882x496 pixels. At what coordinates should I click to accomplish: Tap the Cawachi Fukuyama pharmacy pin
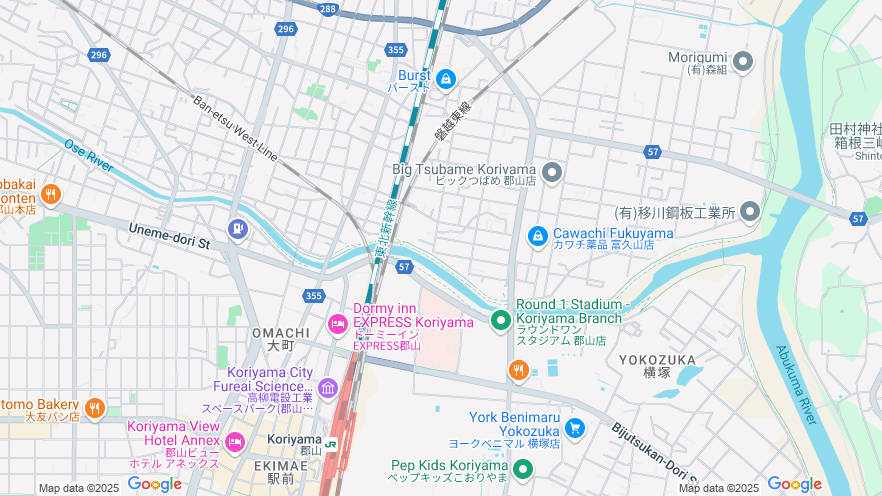tap(537, 237)
